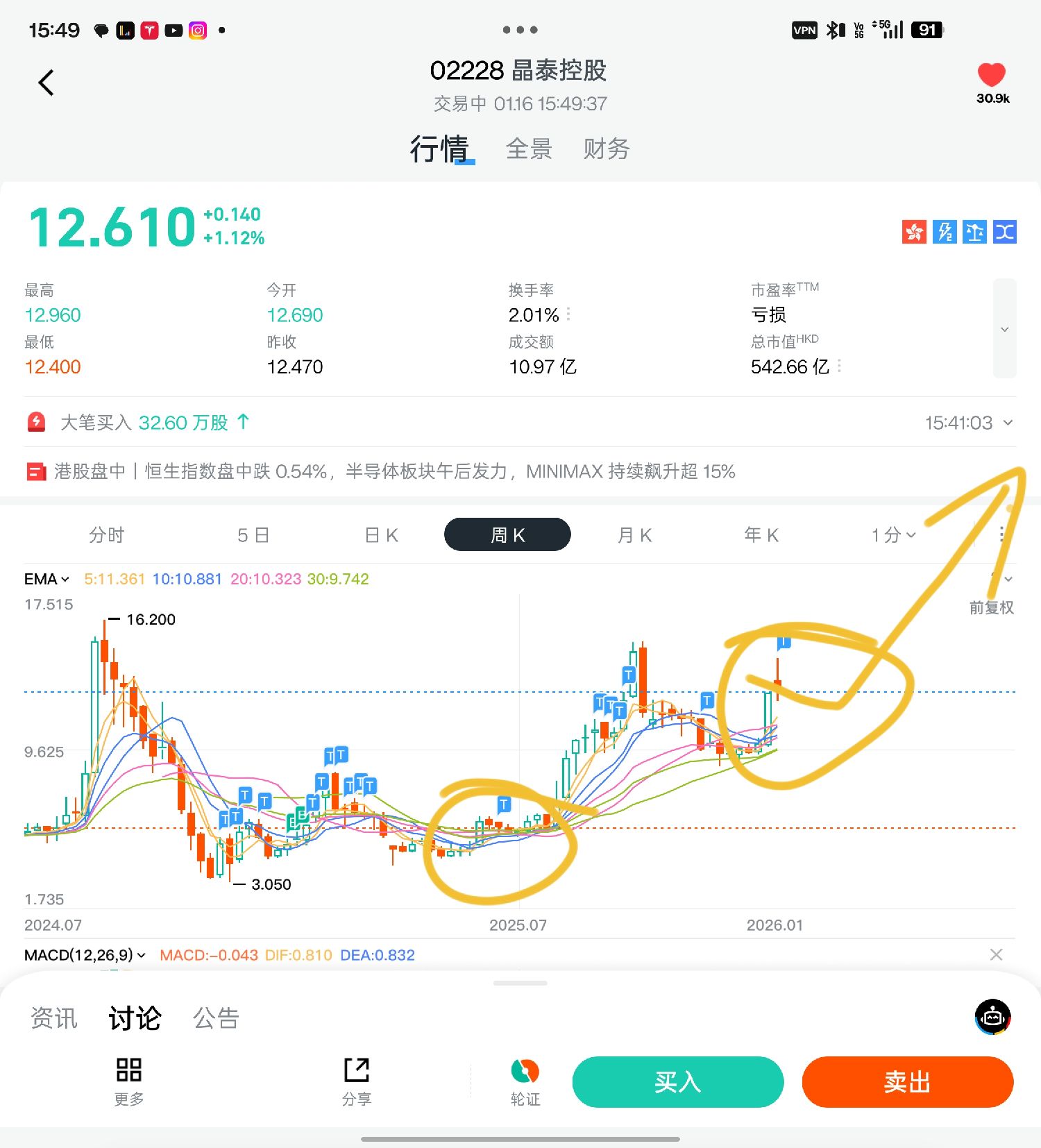Screen dimensions: 1041x1148
Task: Close the MACD indicator panel
Action: coord(996,955)
